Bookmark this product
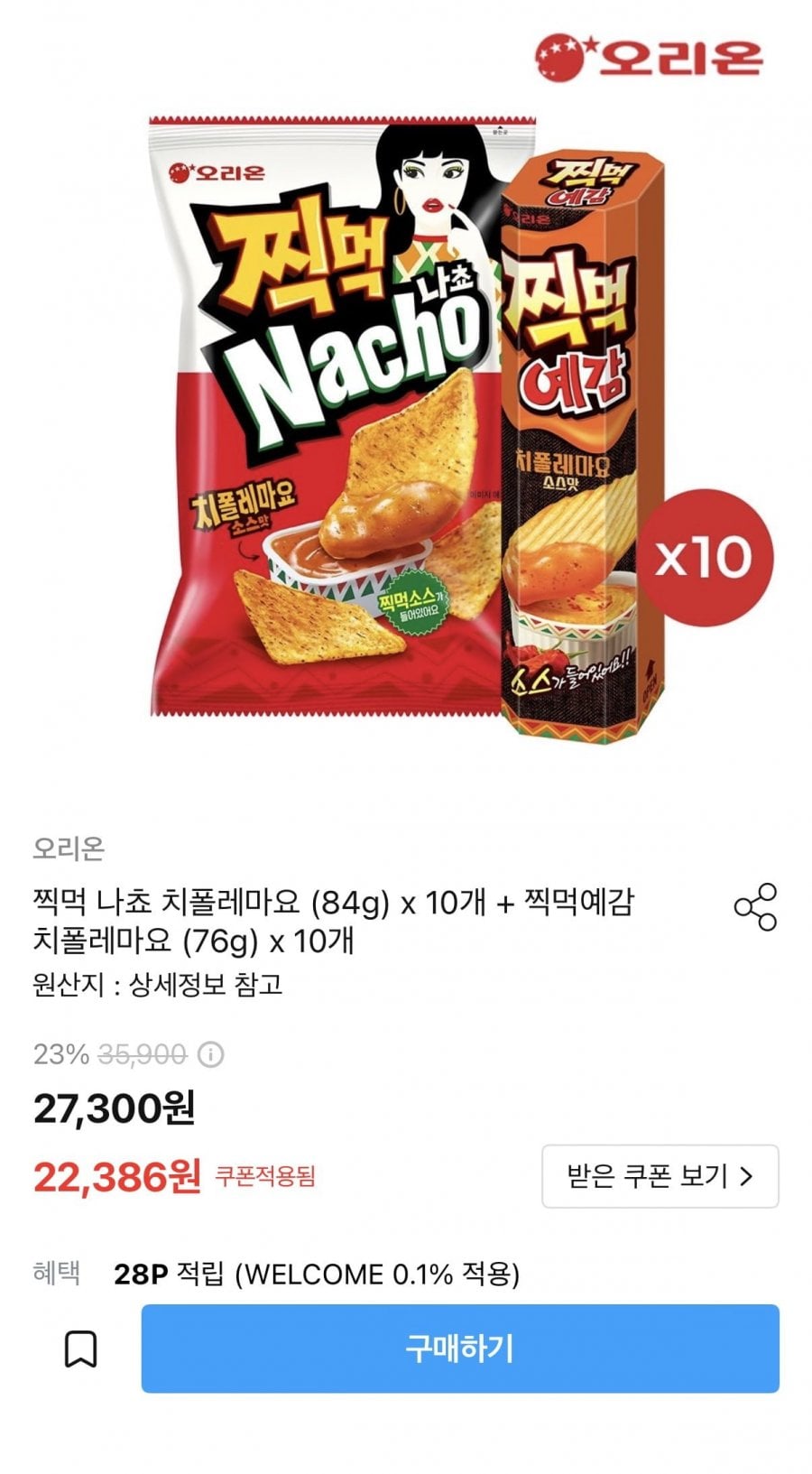The image size is (812, 1474). tap(80, 1349)
